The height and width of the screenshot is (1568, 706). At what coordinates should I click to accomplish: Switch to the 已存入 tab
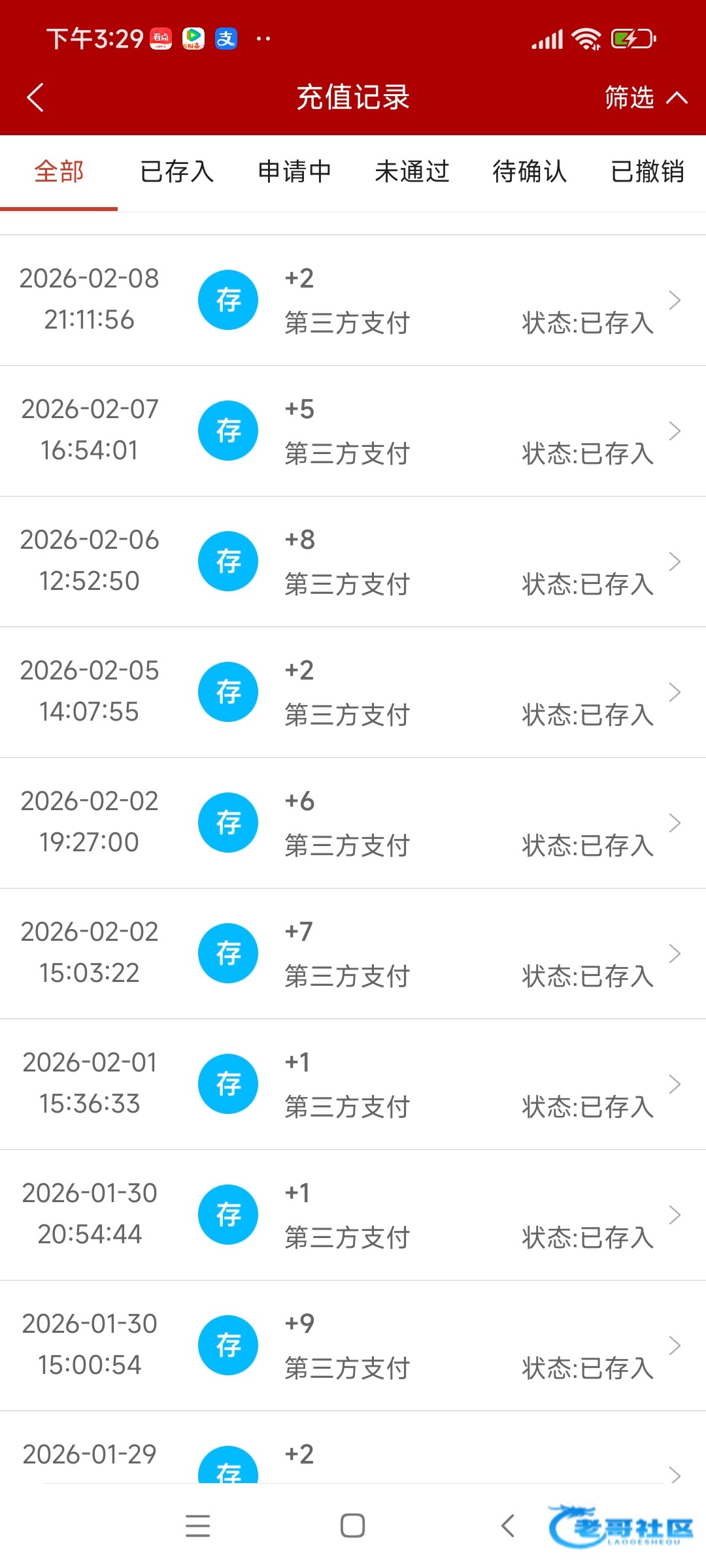pos(176,172)
